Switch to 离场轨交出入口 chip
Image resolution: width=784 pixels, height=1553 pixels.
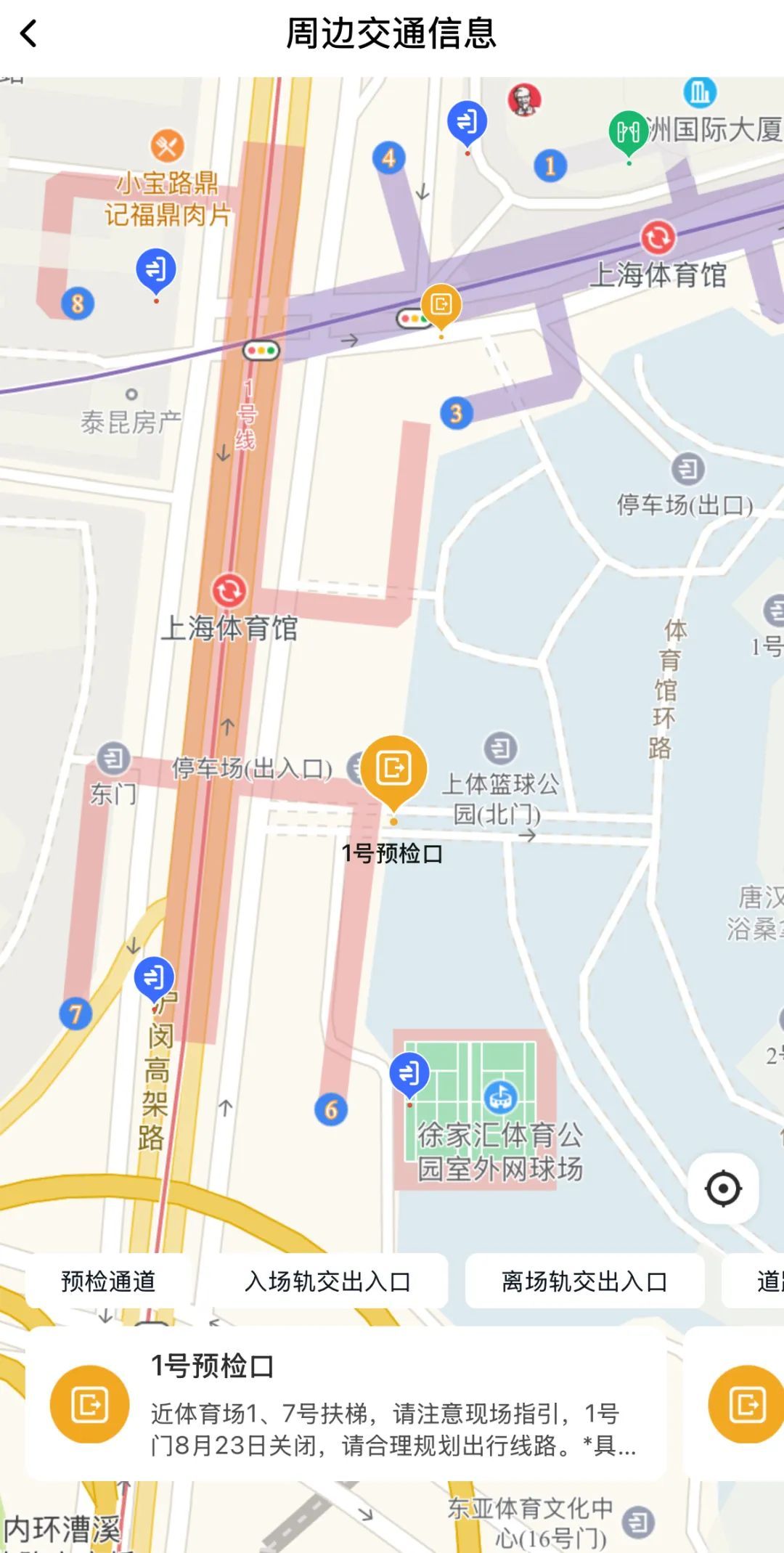[x=584, y=1281]
